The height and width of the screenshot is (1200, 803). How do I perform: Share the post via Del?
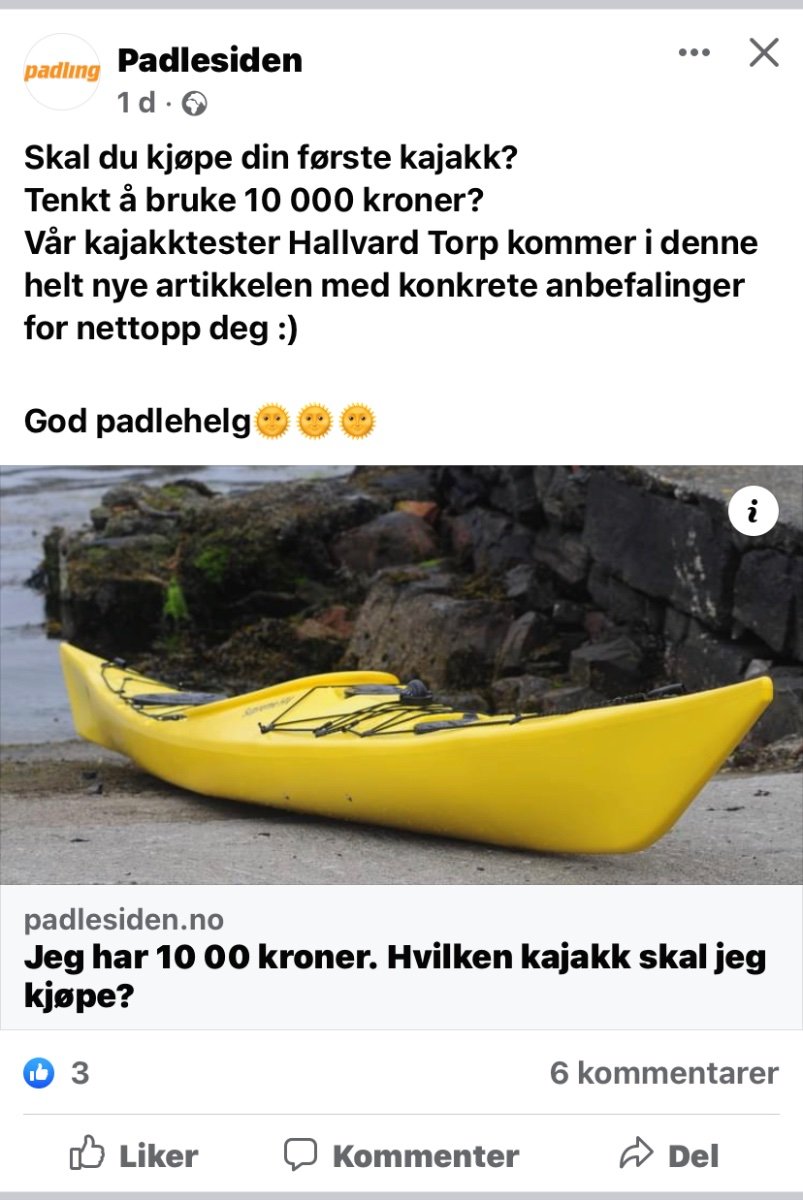point(669,1156)
